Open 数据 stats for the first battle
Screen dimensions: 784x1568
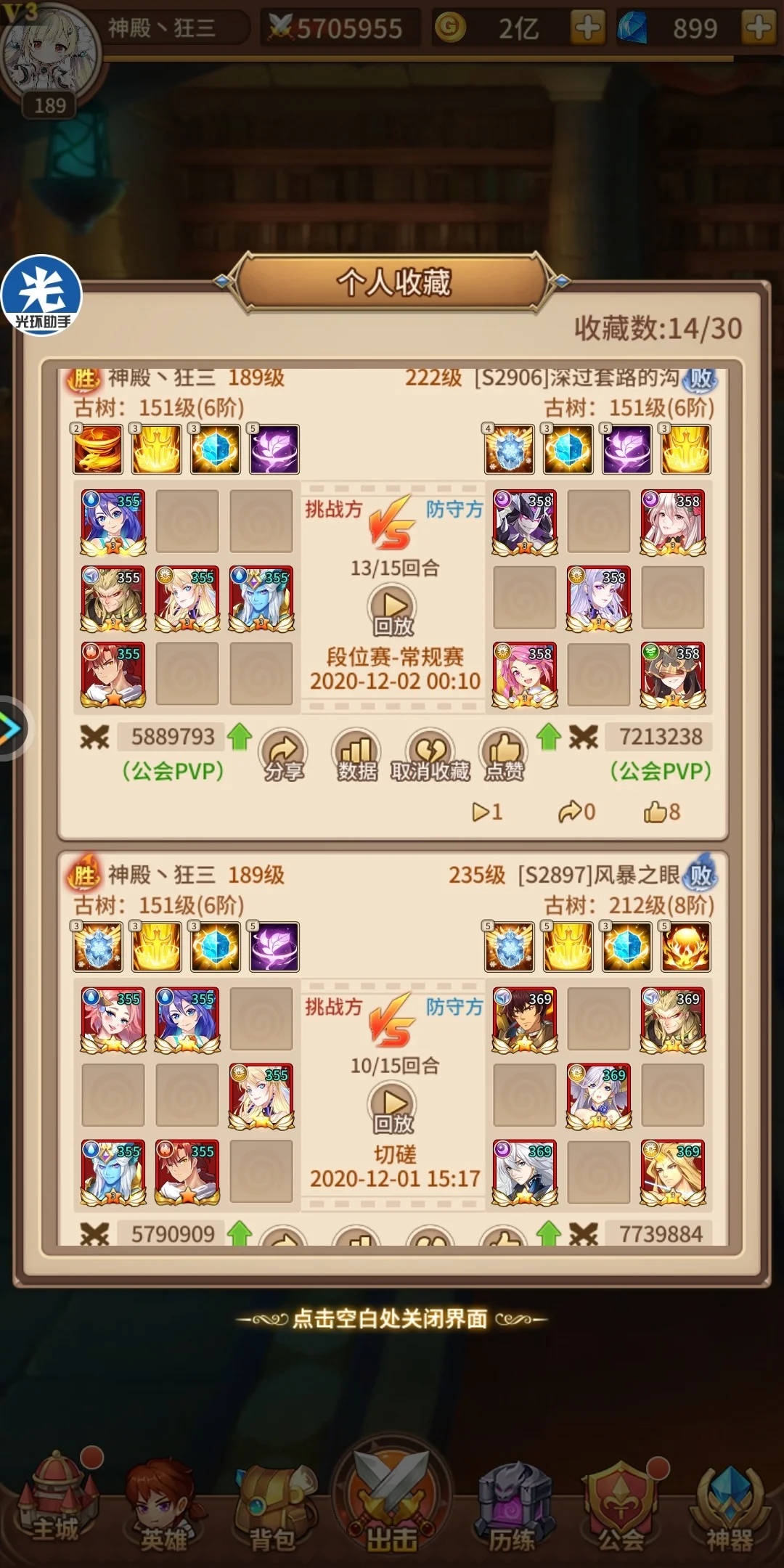tap(356, 754)
